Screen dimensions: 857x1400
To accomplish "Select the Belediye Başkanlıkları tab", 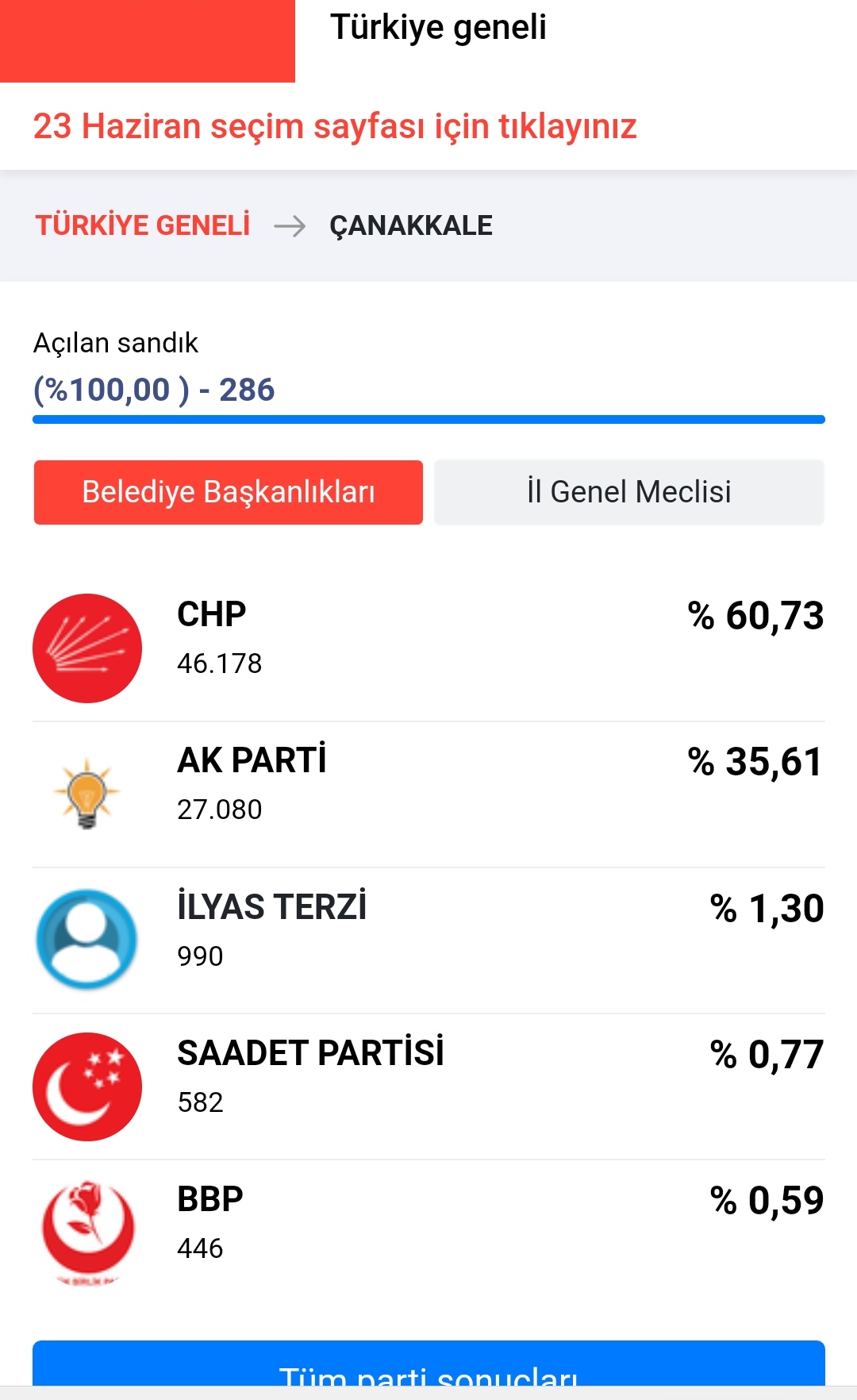I will point(229,492).
